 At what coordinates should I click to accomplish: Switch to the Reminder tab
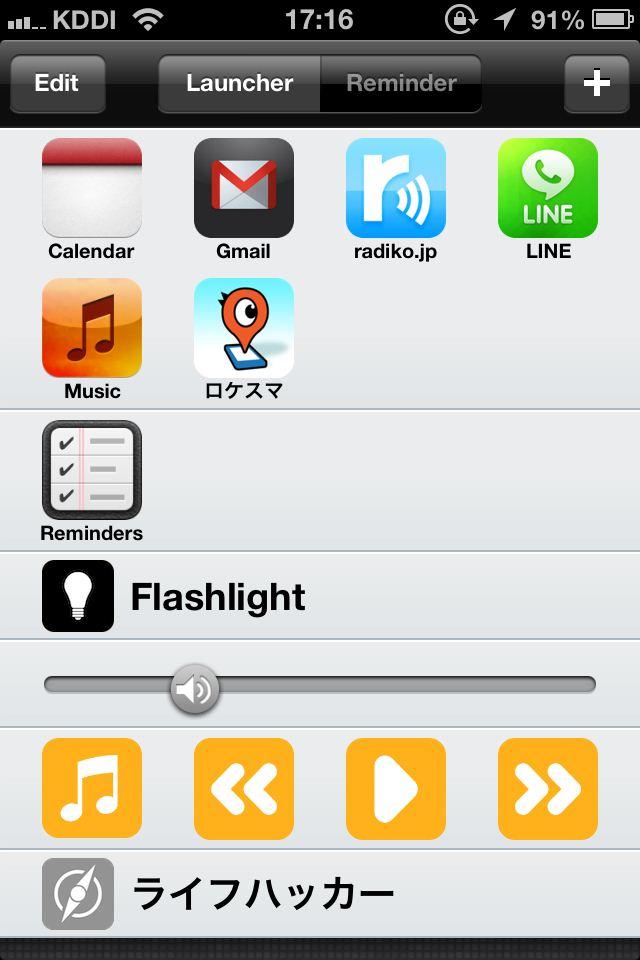(401, 83)
